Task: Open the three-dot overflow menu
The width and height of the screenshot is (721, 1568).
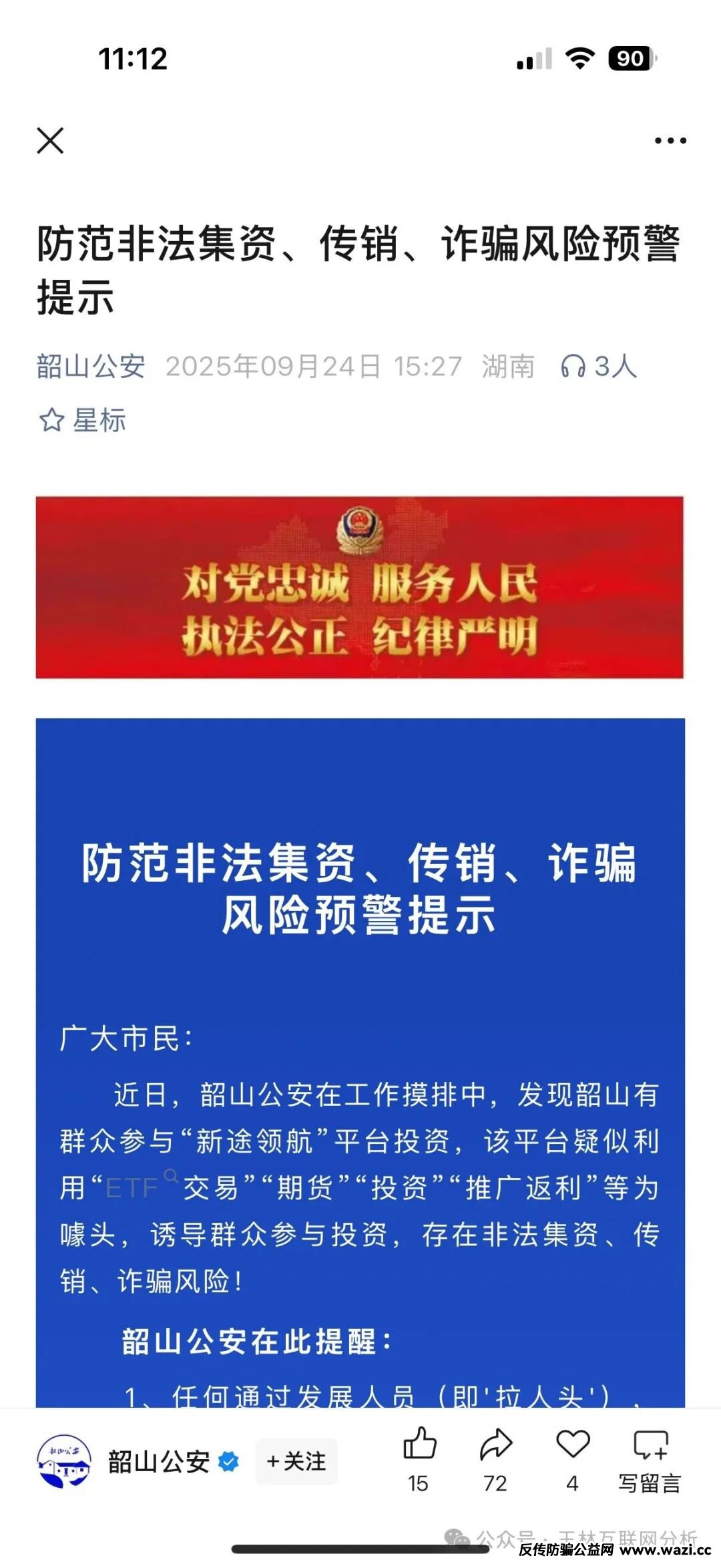Action: [x=670, y=141]
